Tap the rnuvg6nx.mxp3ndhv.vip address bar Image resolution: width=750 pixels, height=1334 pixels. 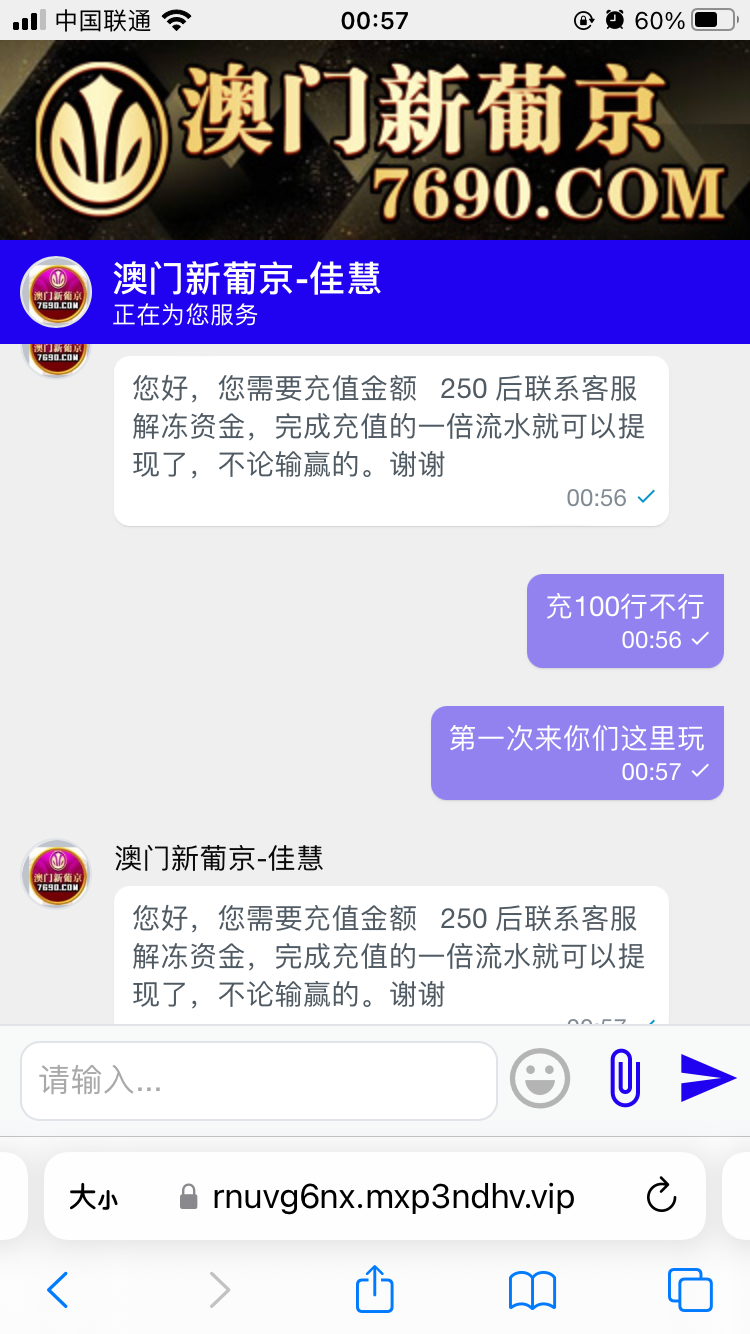[392, 1197]
